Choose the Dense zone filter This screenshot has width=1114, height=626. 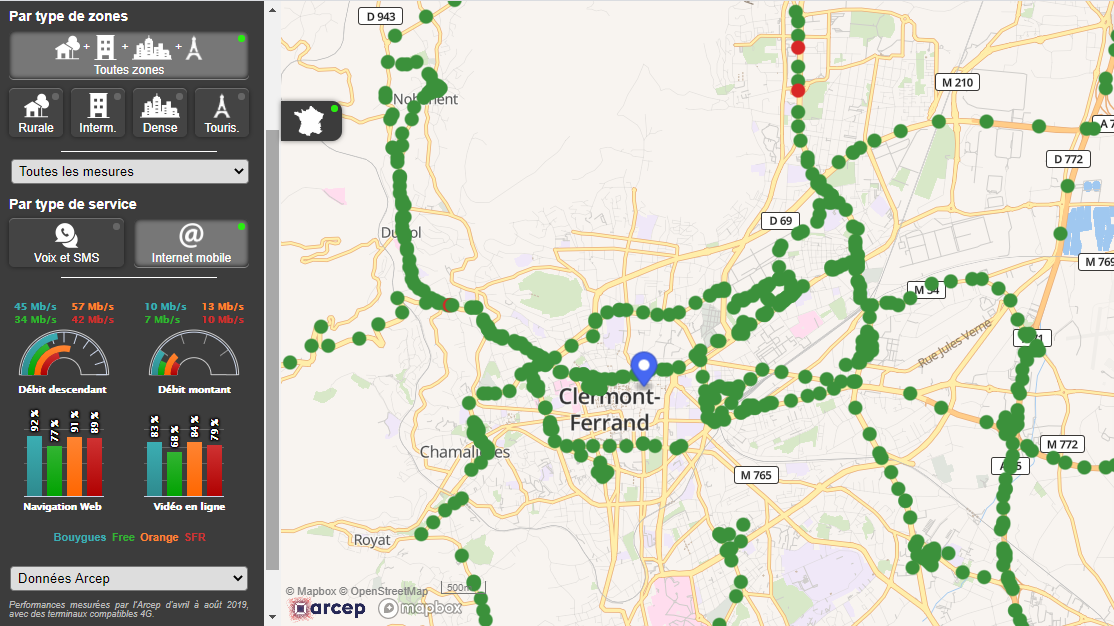(x=160, y=112)
